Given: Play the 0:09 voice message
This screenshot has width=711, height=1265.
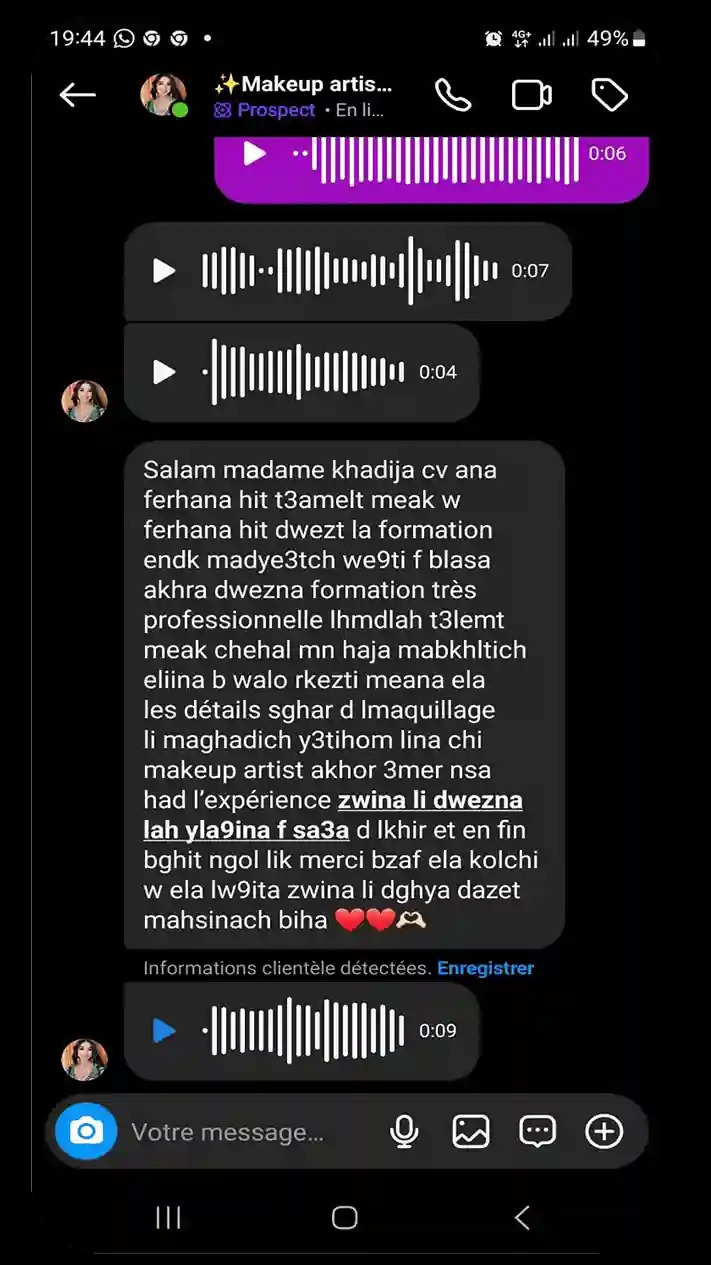Looking at the screenshot, I should click(164, 1030).
